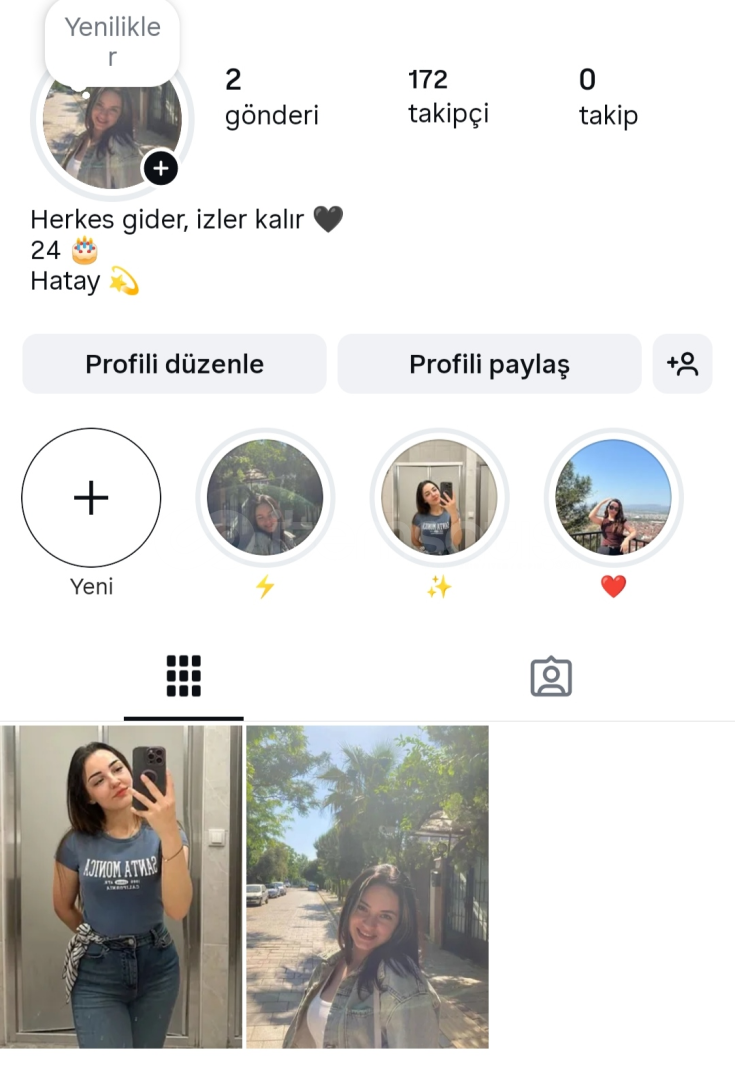The width and height of the screenshot is (735, 1080).
Task: Open the mirror selfie post
Action: (x=121, y=887)
